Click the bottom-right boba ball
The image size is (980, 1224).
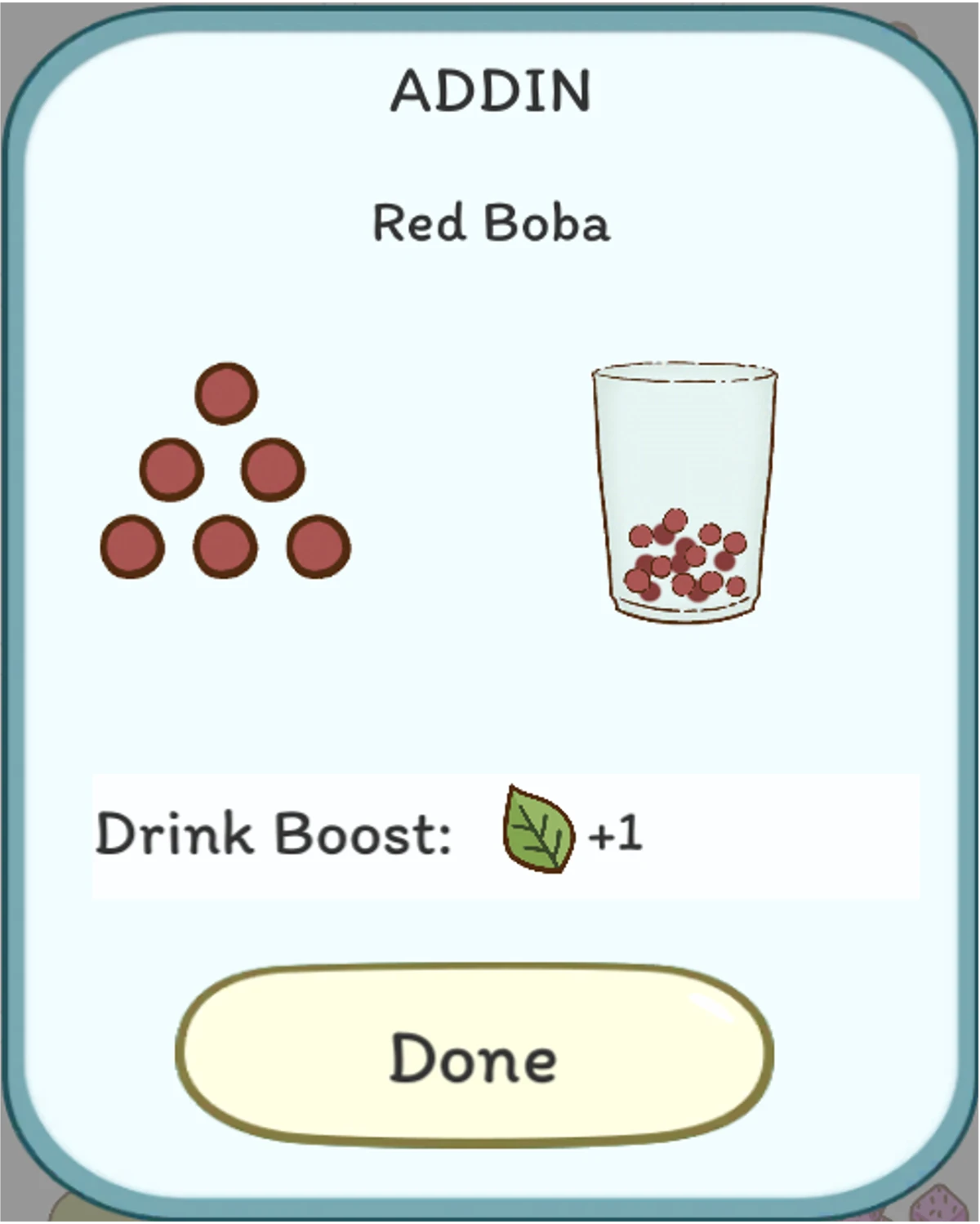click(314, 546)
